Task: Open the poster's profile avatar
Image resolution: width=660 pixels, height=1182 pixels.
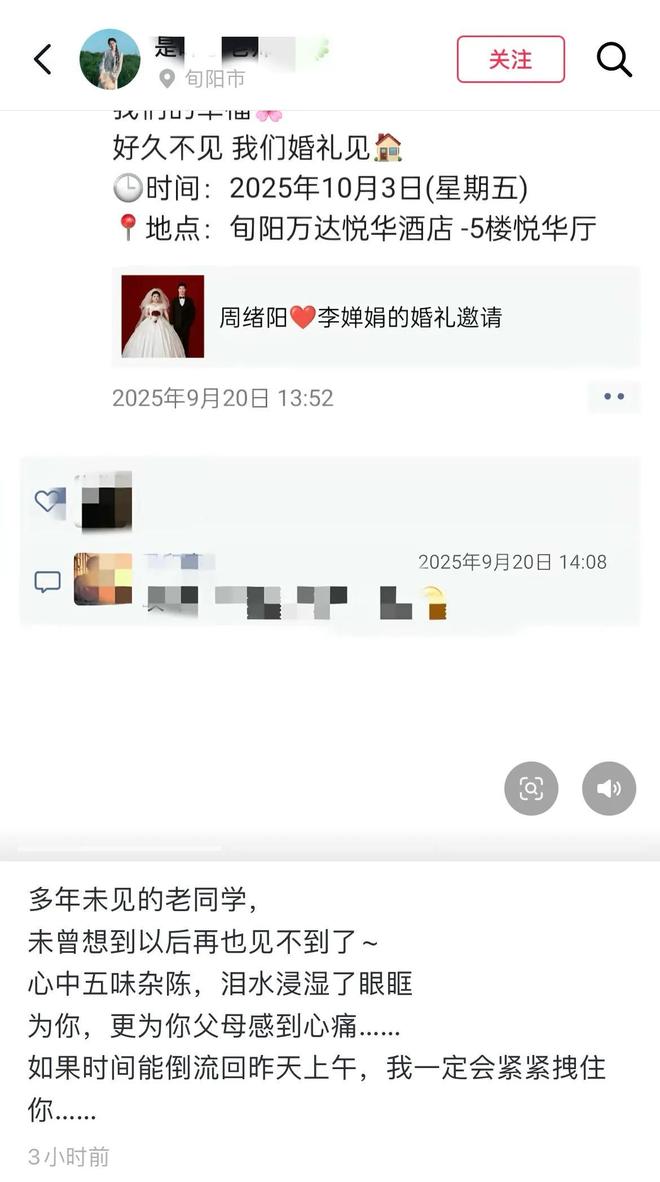Action: click(109, 59)
